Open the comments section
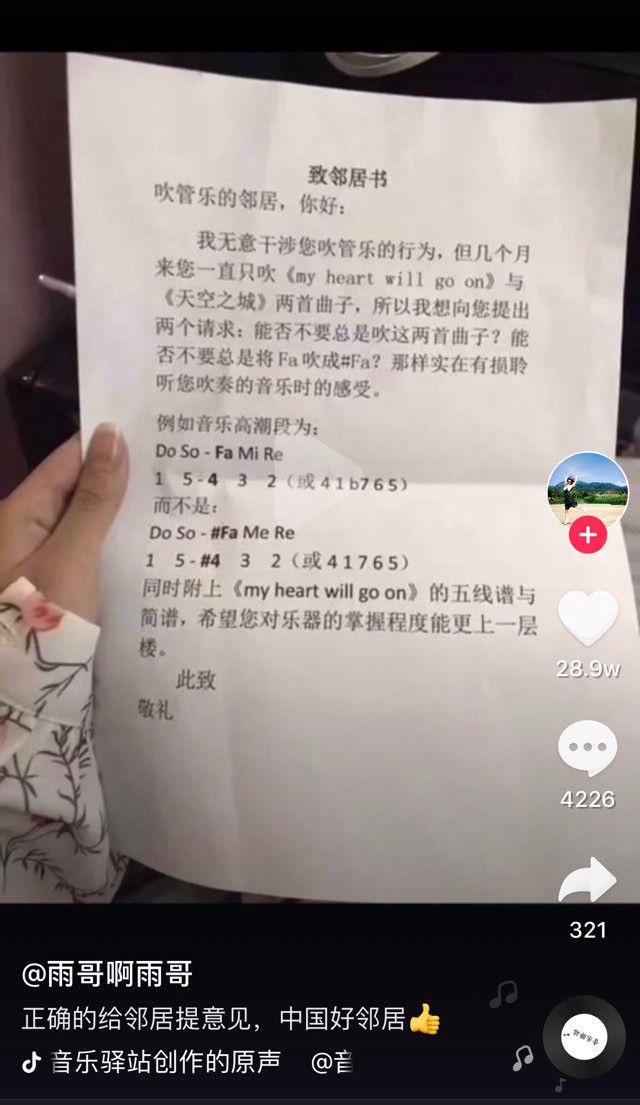 pos(587,748)
